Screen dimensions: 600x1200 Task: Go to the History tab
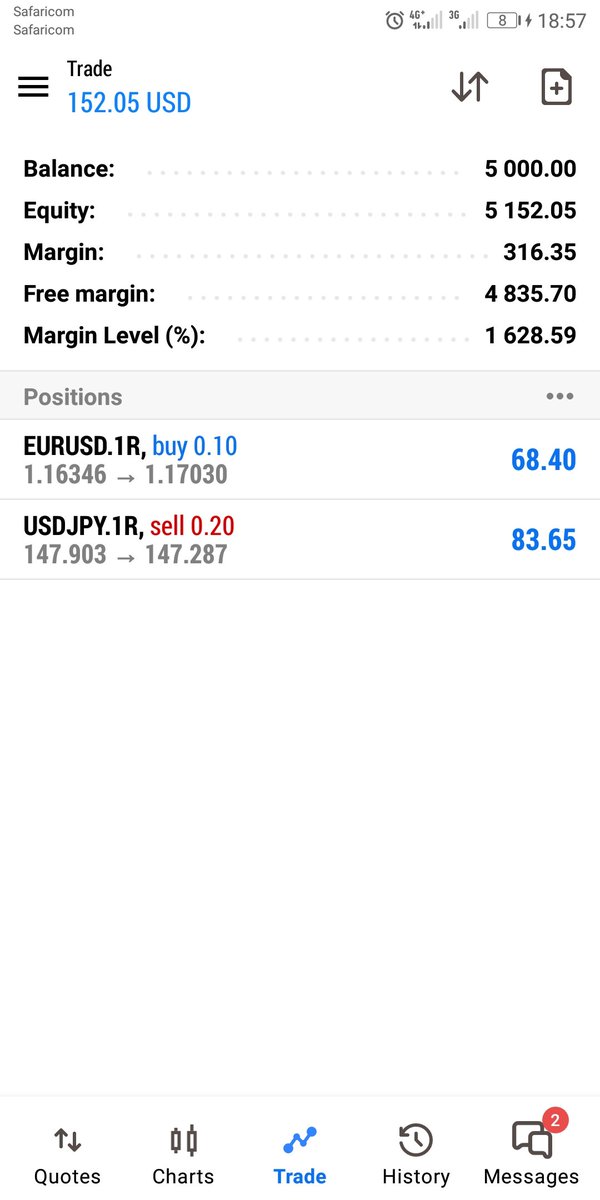tap(416, 1153)
